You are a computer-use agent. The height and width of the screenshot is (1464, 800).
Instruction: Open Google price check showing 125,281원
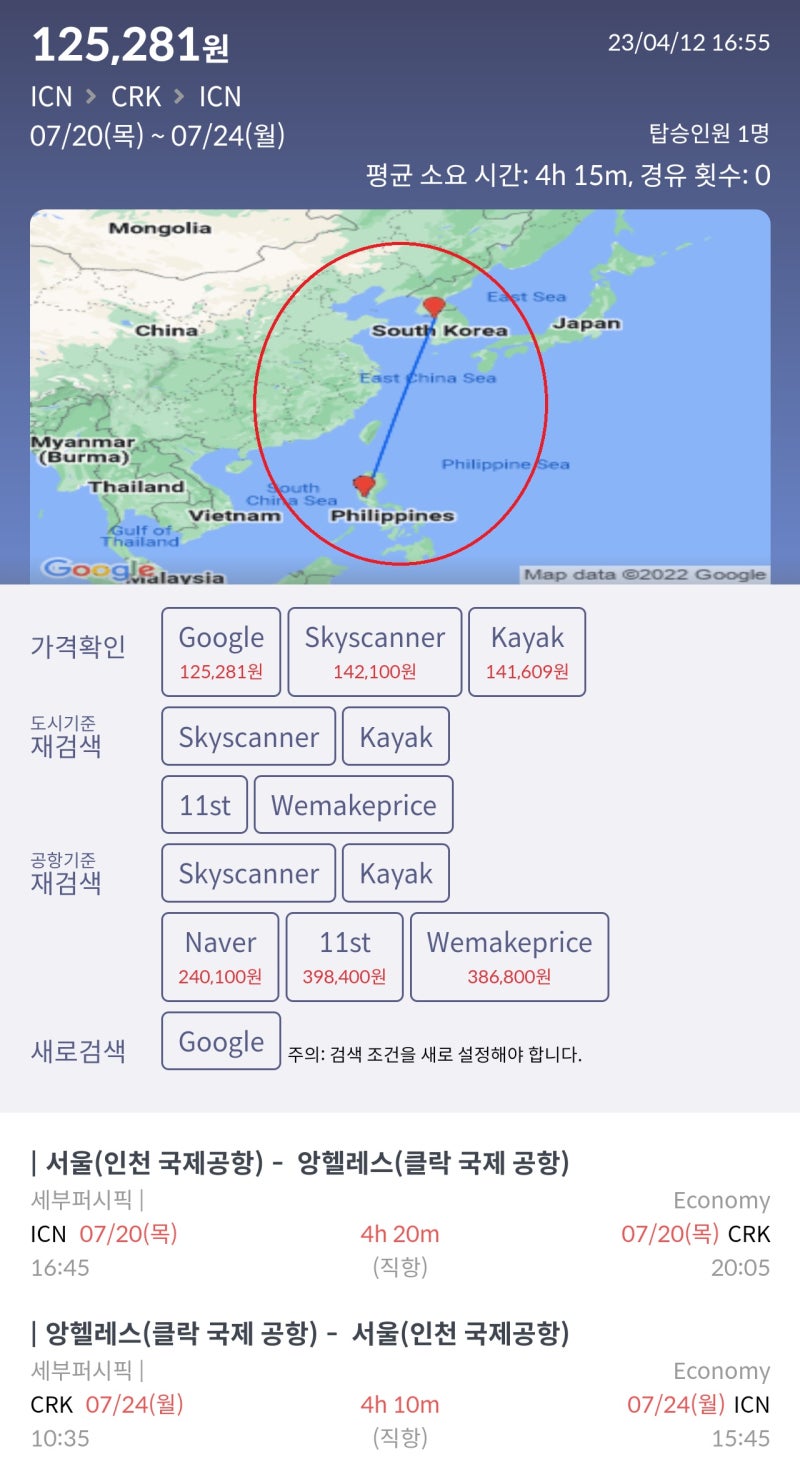click(220, 650)
